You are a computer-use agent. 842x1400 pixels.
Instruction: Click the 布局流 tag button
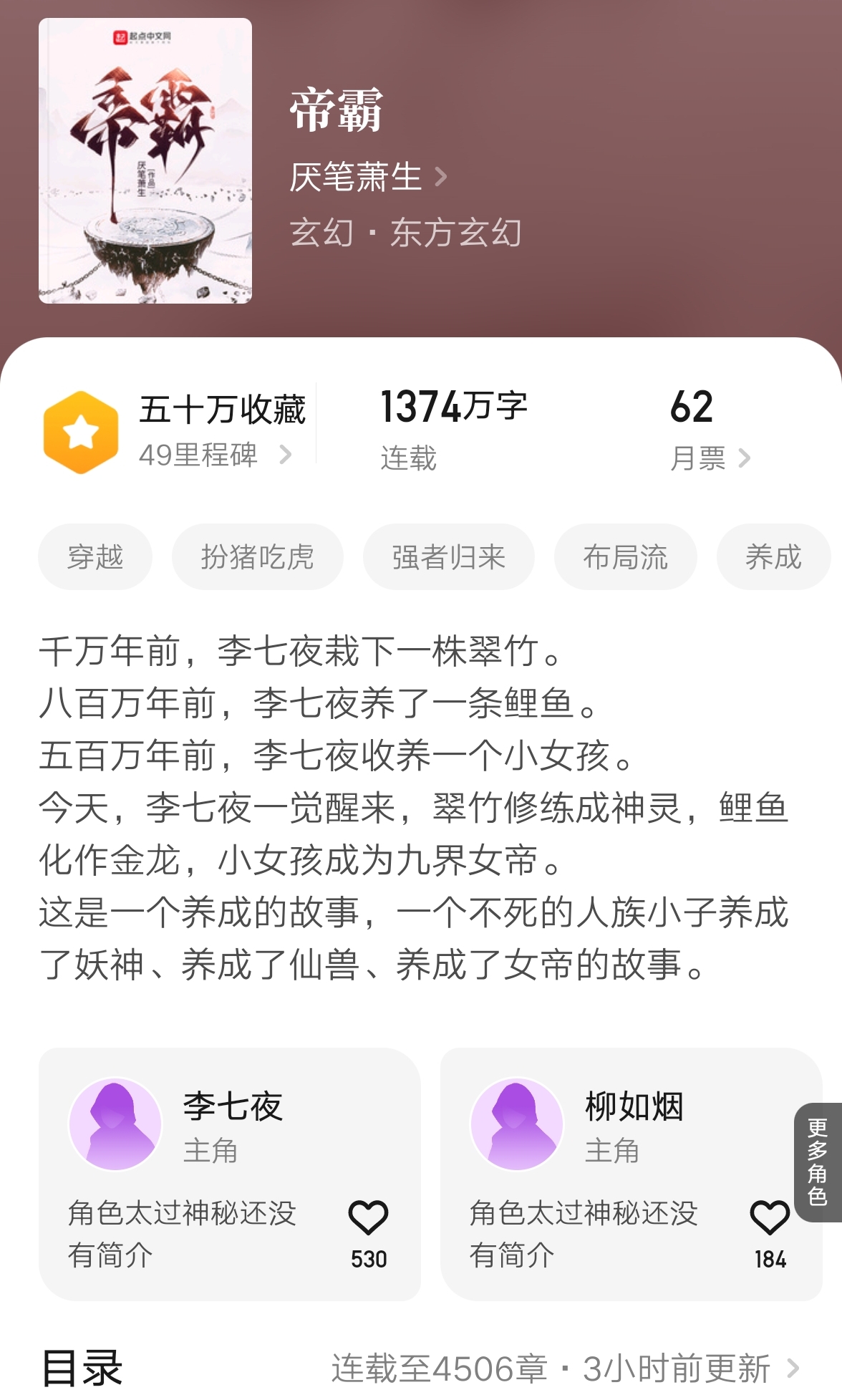click(x=625, y=557)
